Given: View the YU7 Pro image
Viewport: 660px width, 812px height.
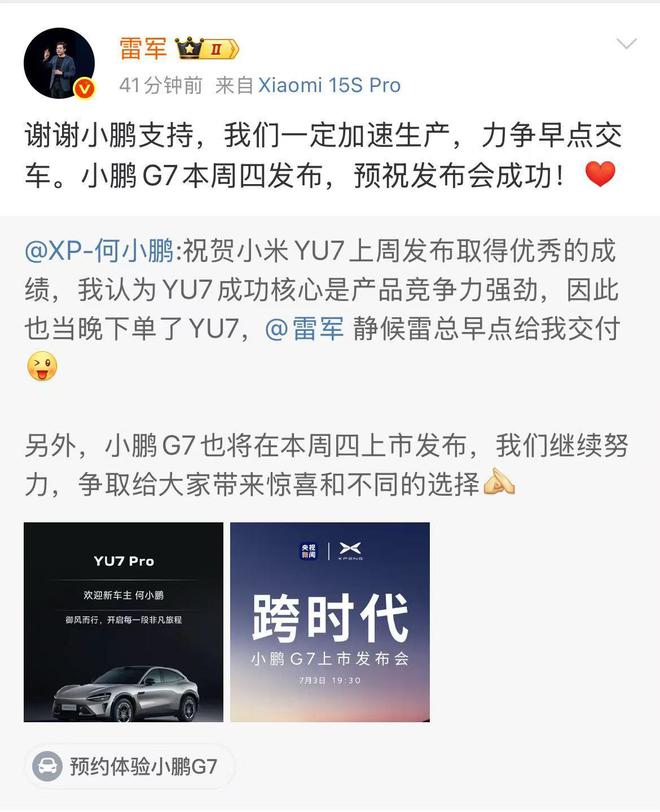Looking at the screenshot, I should click(123, 621).
